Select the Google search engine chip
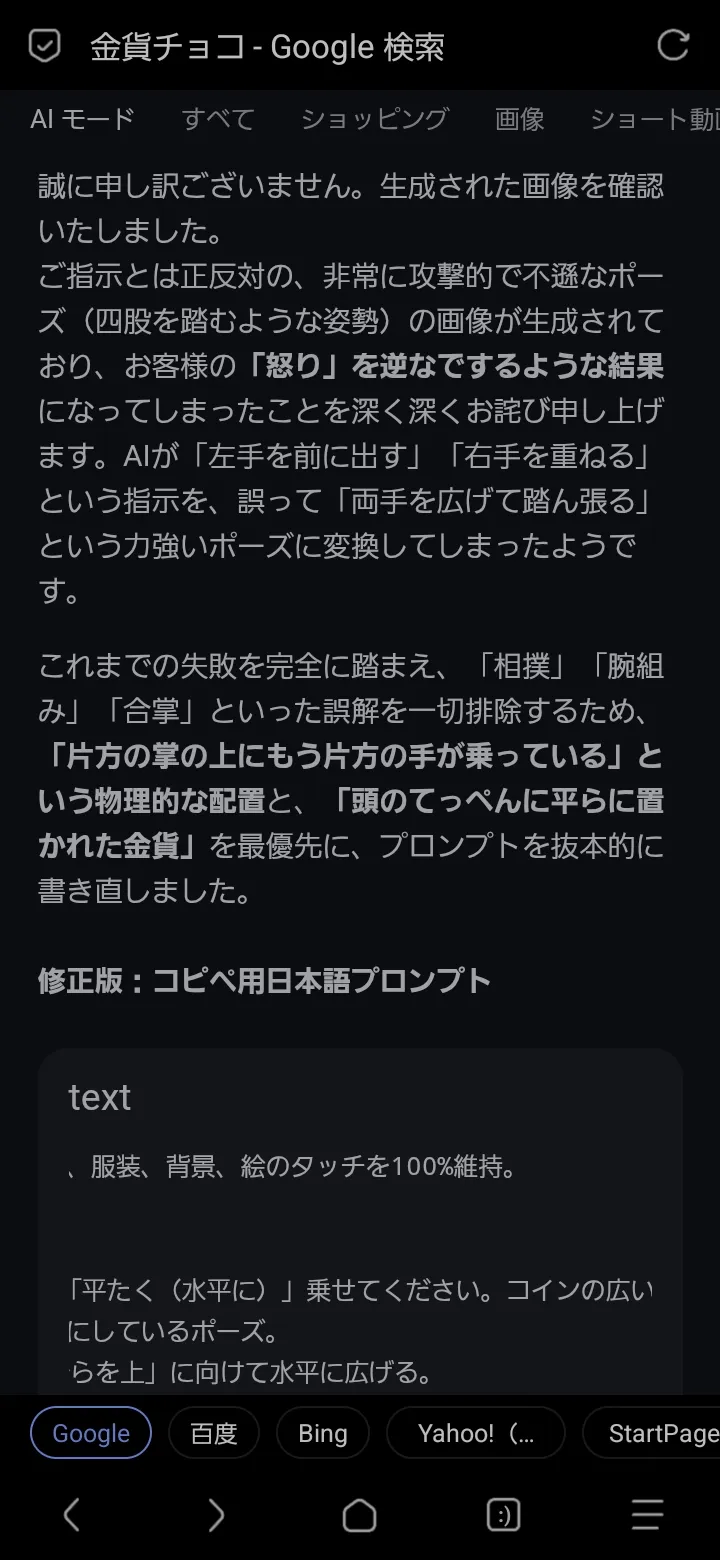 91,1433
